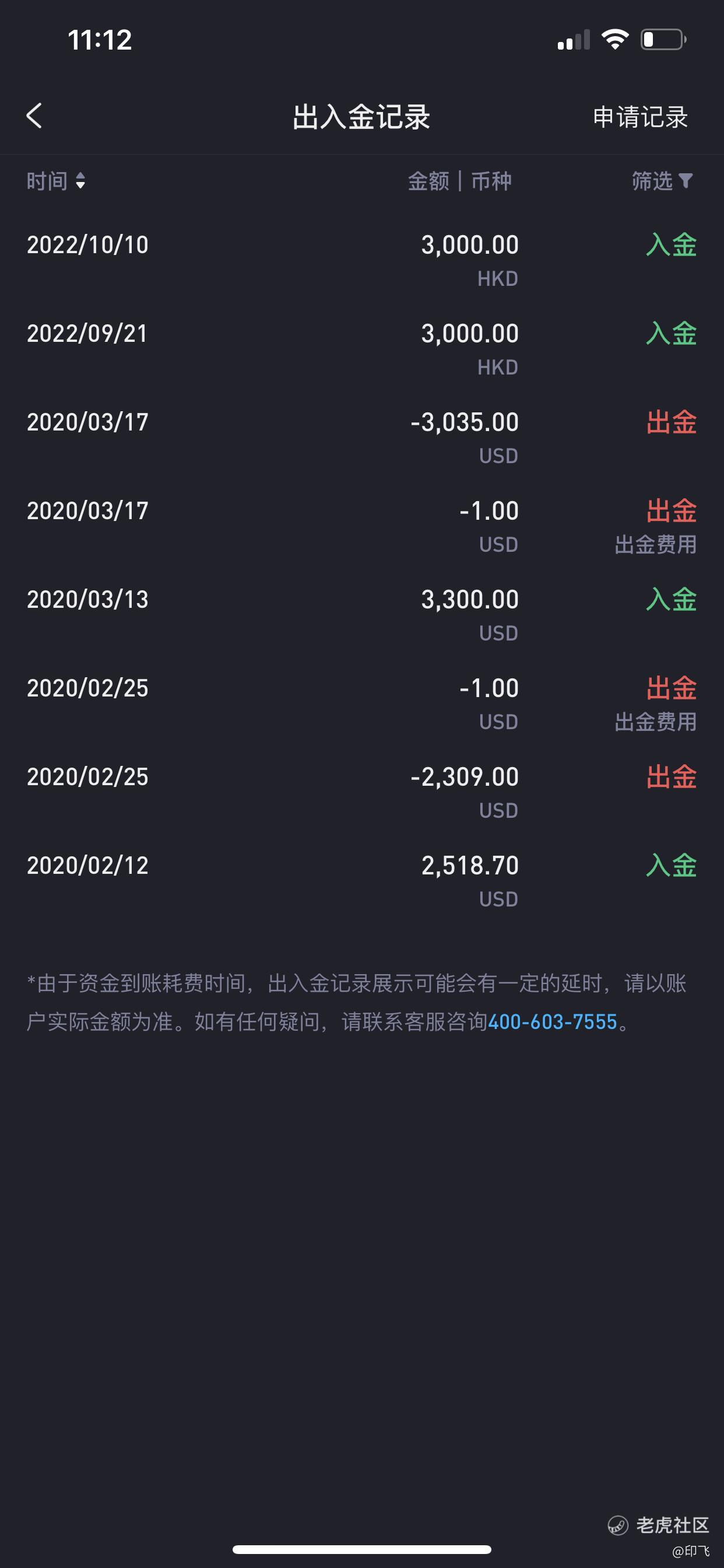Sort records by 时间
Viewport: 724px width, 1568px height.
56,181
